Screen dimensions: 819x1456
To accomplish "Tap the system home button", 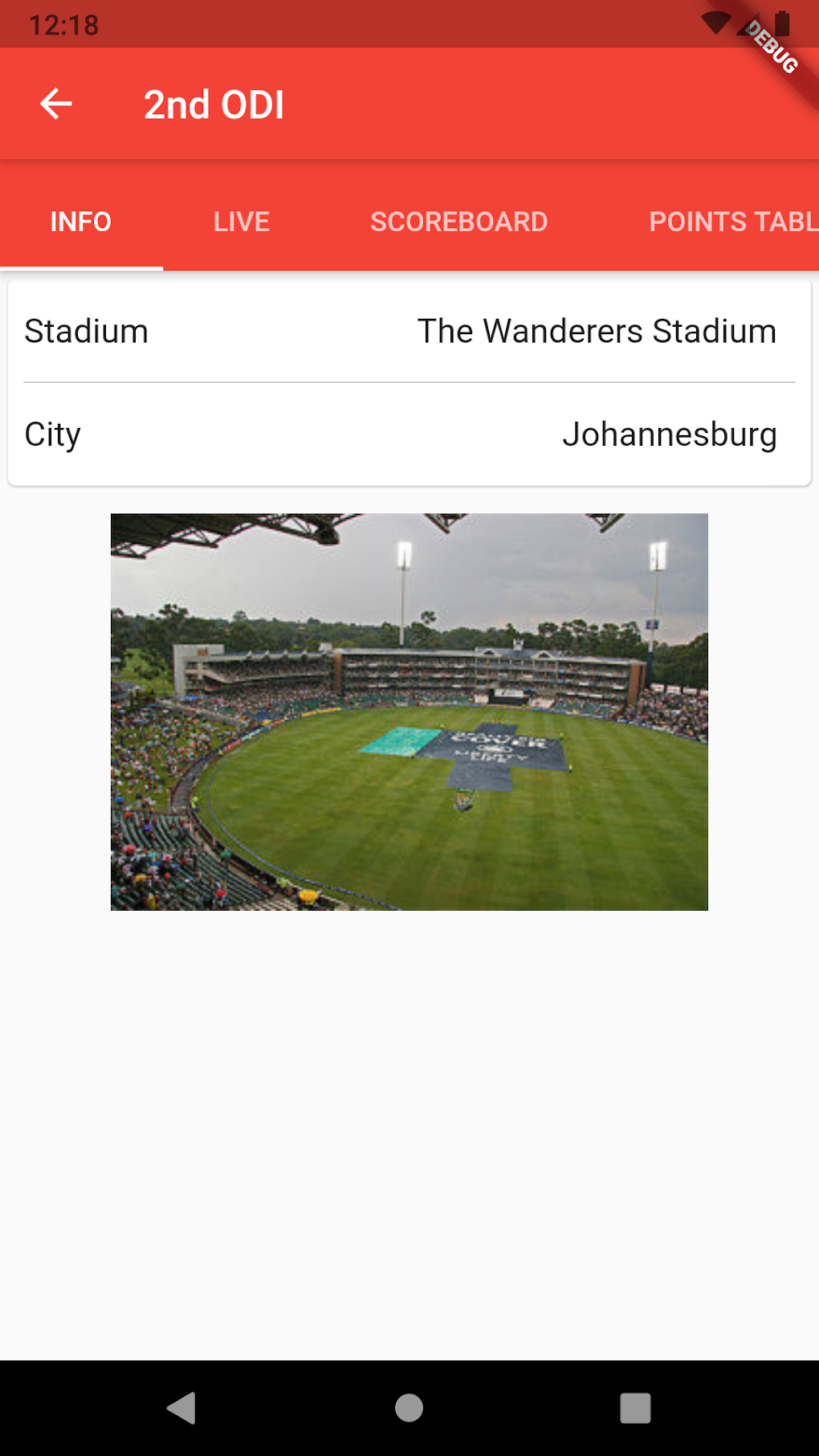I will pyautogui.click(x=409, y=1408).
